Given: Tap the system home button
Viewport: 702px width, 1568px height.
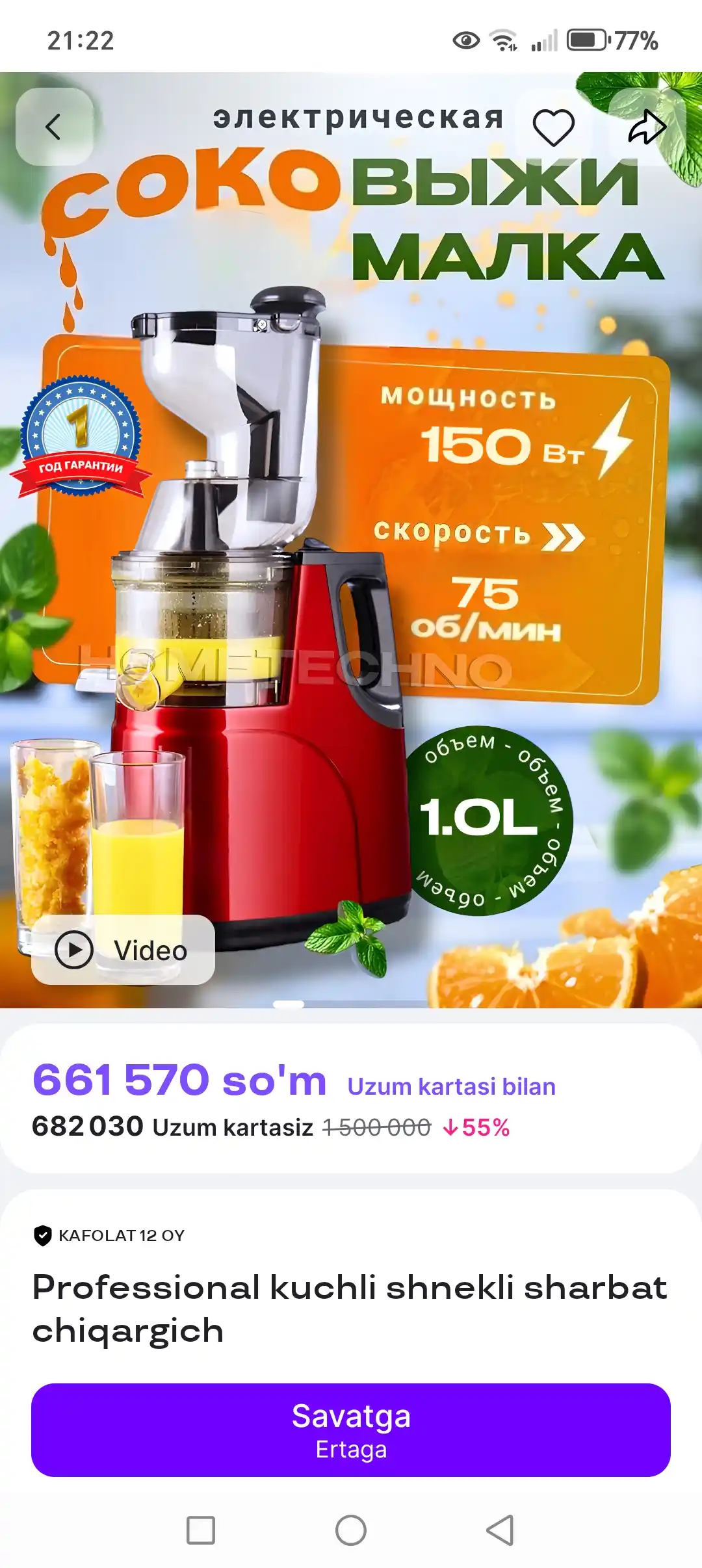Looking at the screenshot, I should (x=351, y=1530).
